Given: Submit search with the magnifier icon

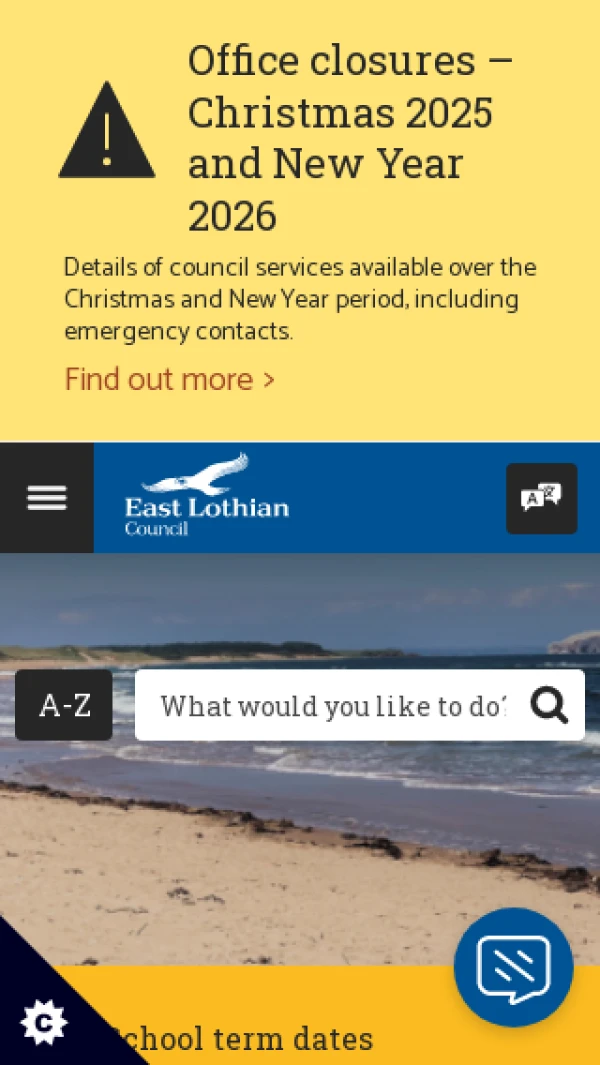Looking at the screenshot, I should click(x=549, y=706).
